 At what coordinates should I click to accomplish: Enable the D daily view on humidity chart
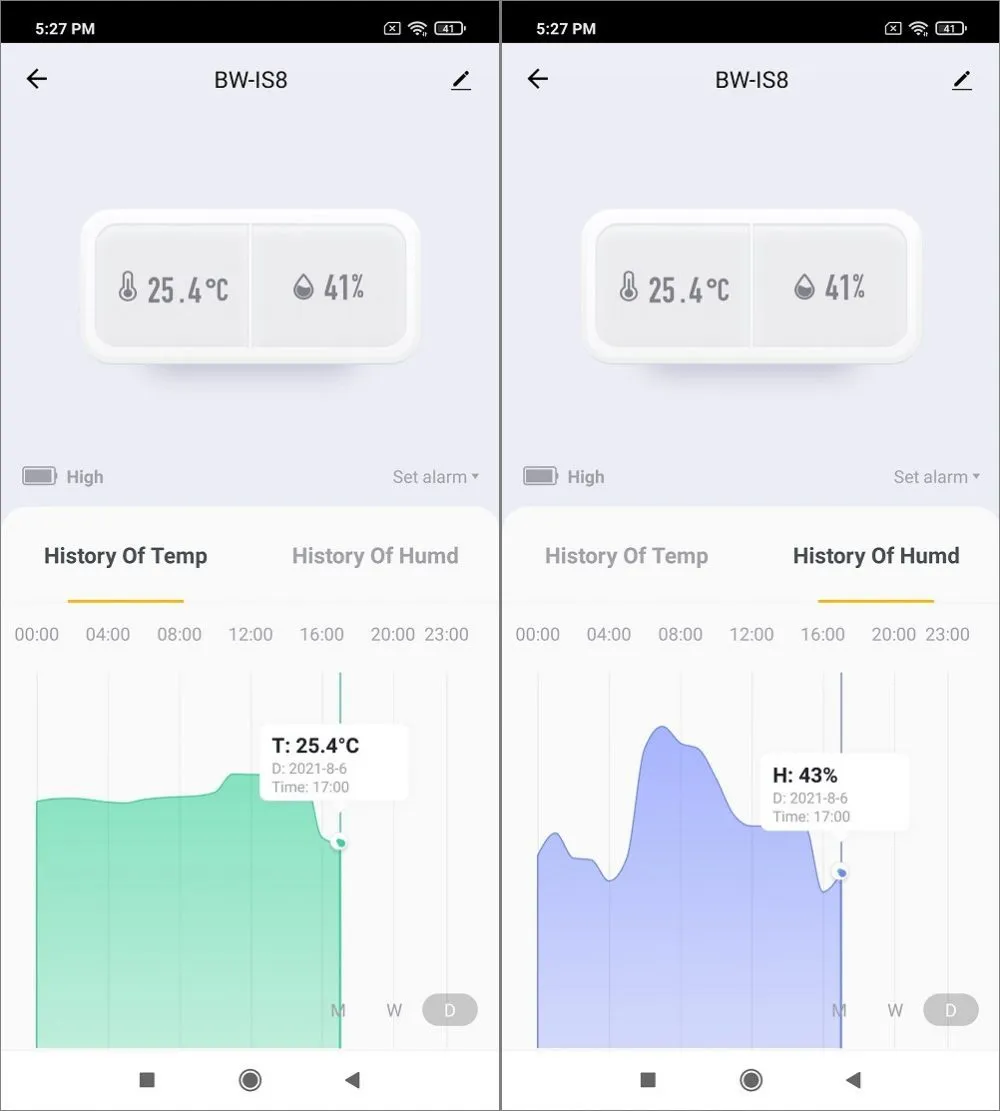(x=950, y=1010)
